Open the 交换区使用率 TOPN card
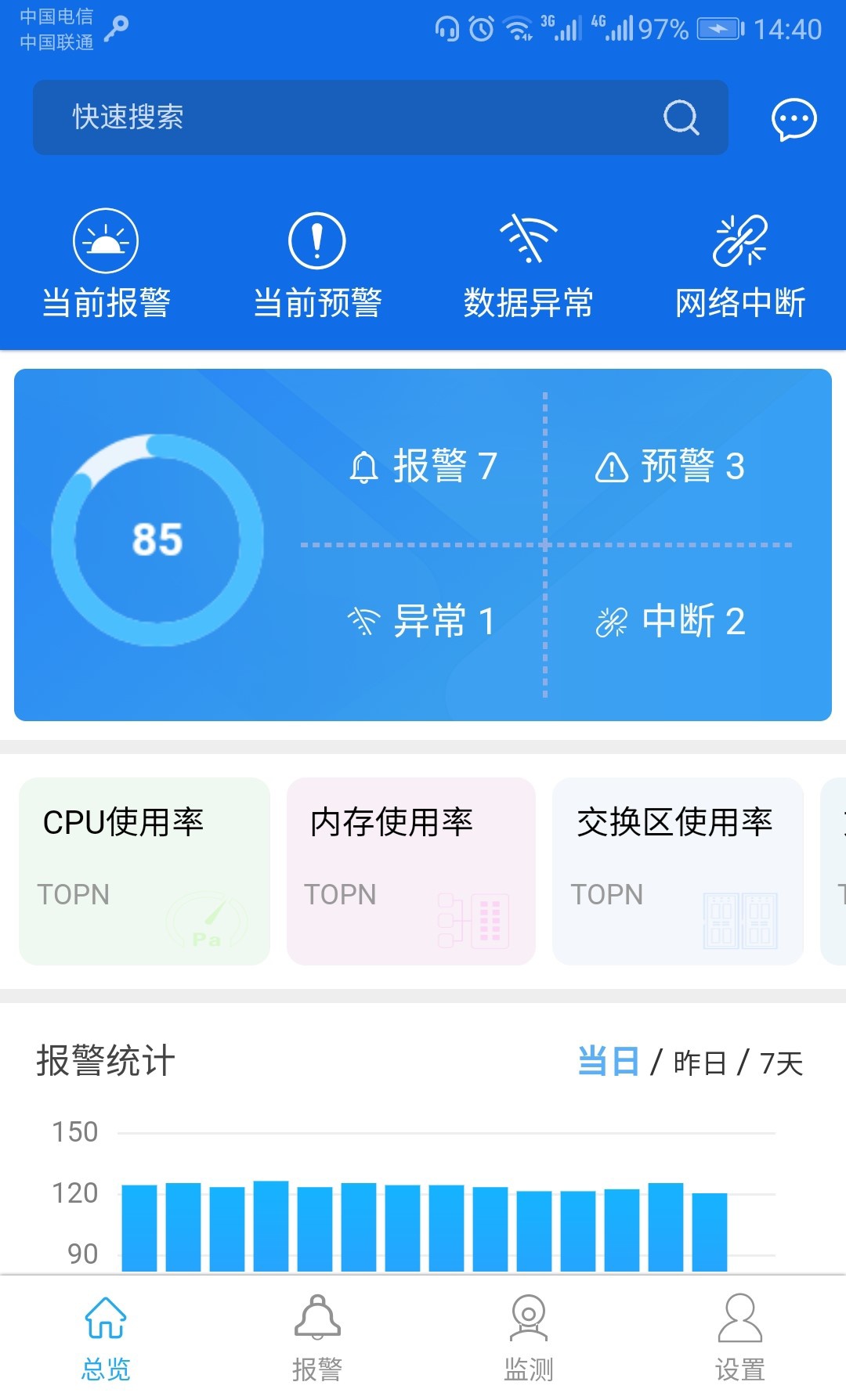 point(678,871)
